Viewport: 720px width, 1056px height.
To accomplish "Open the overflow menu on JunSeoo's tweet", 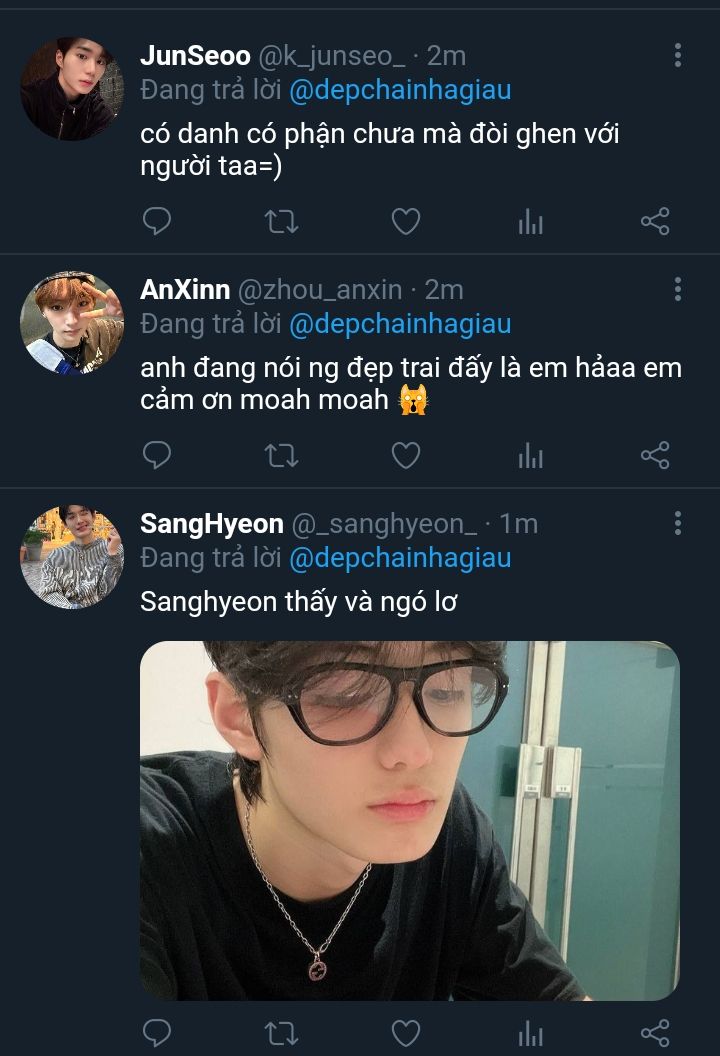I will tap(678, 56).
